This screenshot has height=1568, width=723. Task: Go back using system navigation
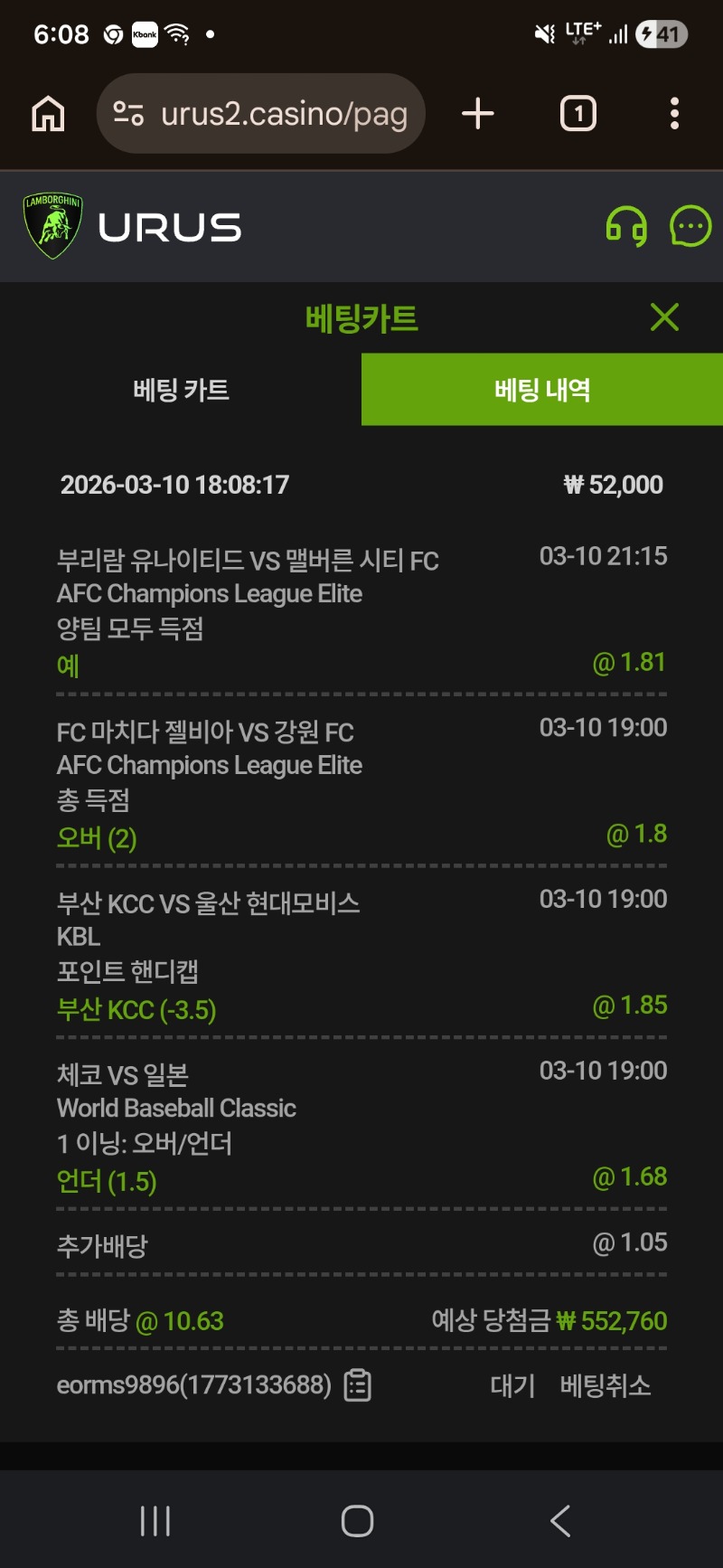click(x=560, y=1521)
